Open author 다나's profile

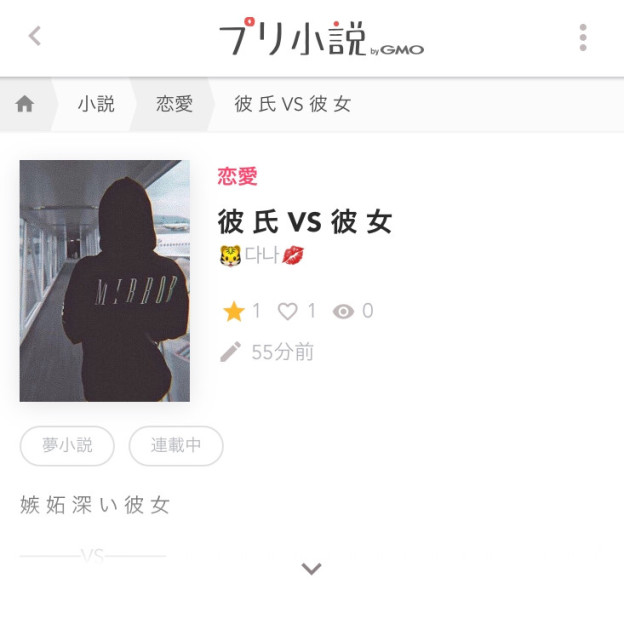[x=260, y=255]
